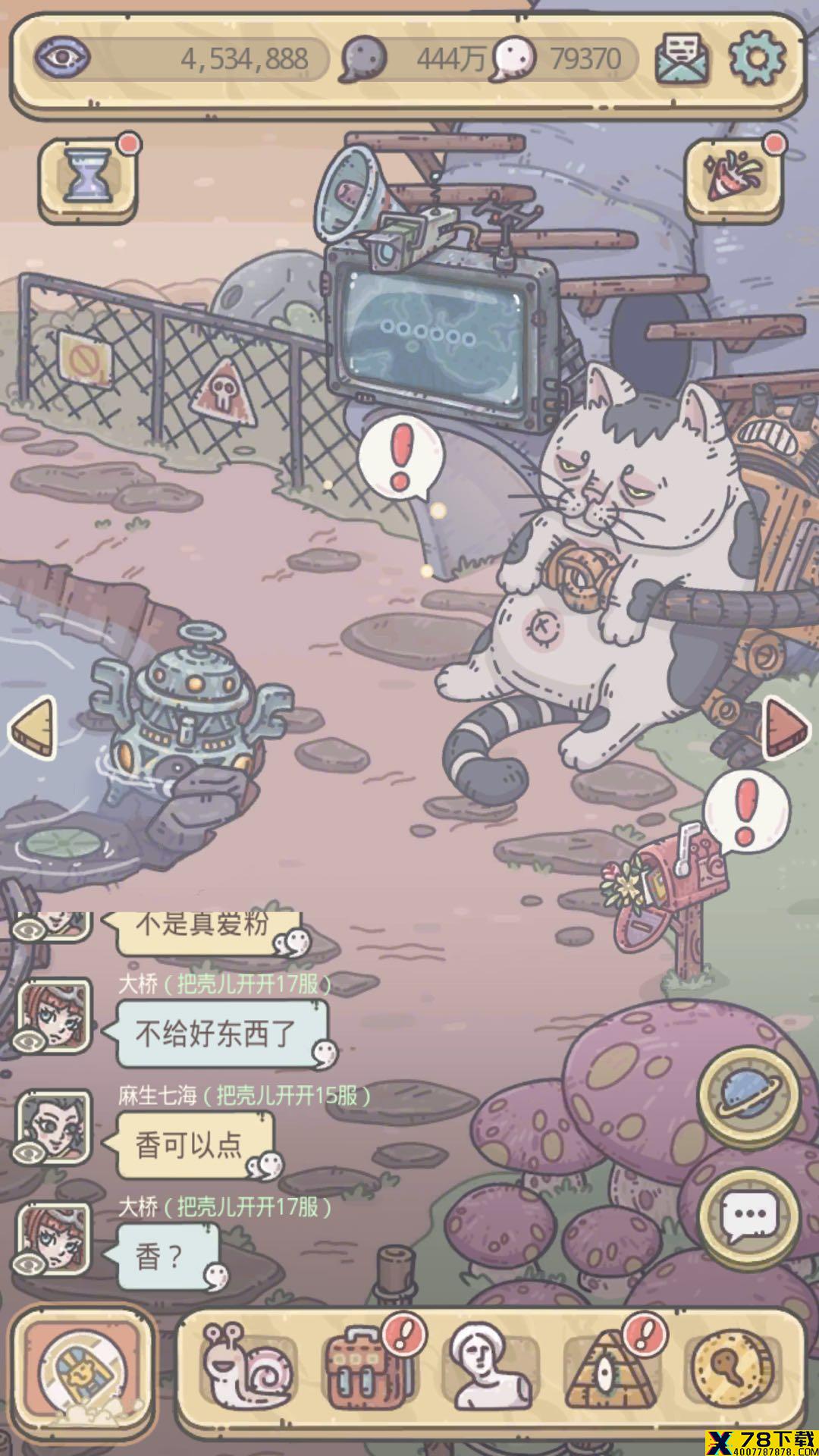Open the mail envelope inbox

pyautogui.click(x=682, y=58)
